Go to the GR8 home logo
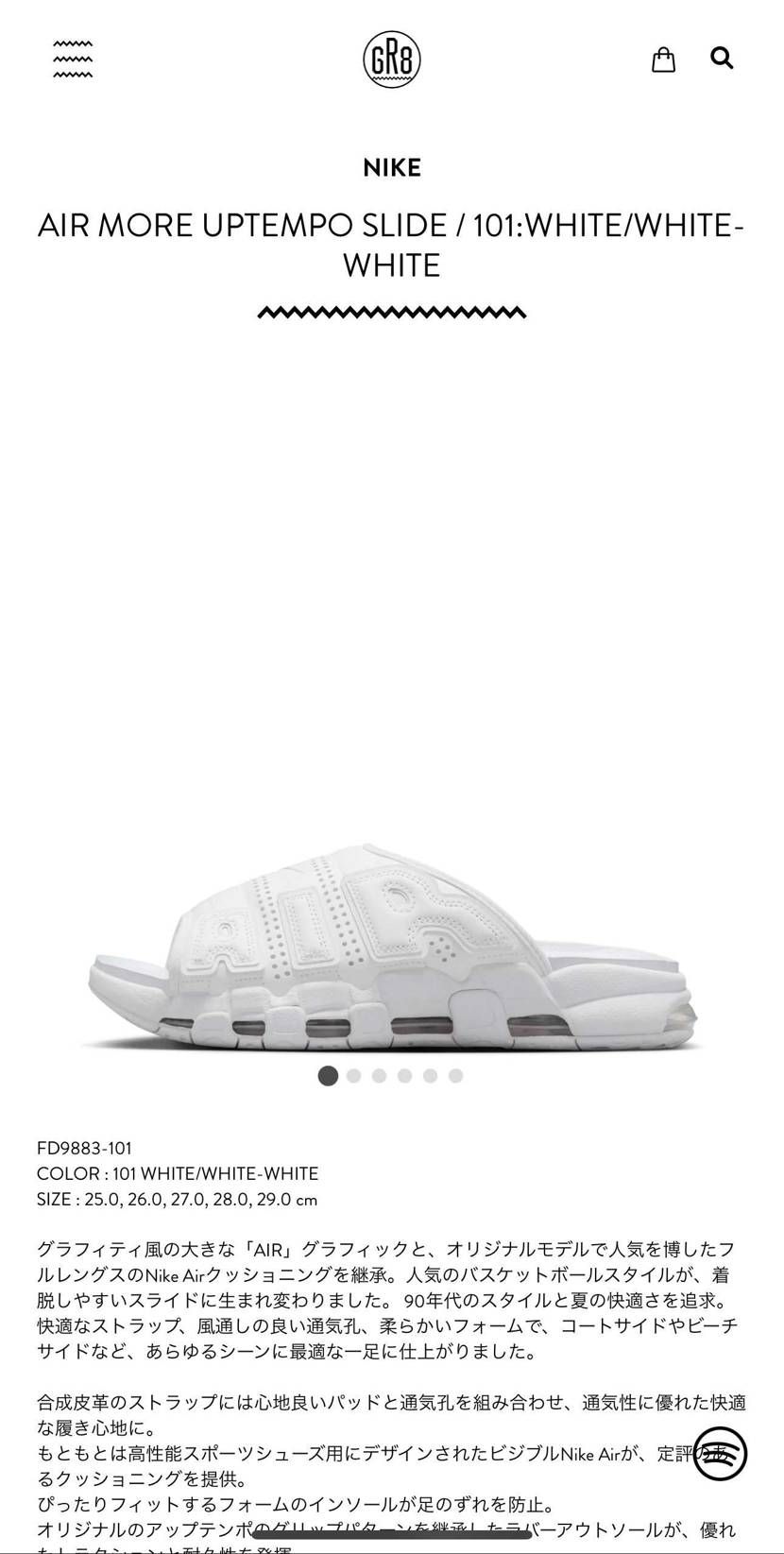This screenshot has height=1554, width=784. click(391, 59)
